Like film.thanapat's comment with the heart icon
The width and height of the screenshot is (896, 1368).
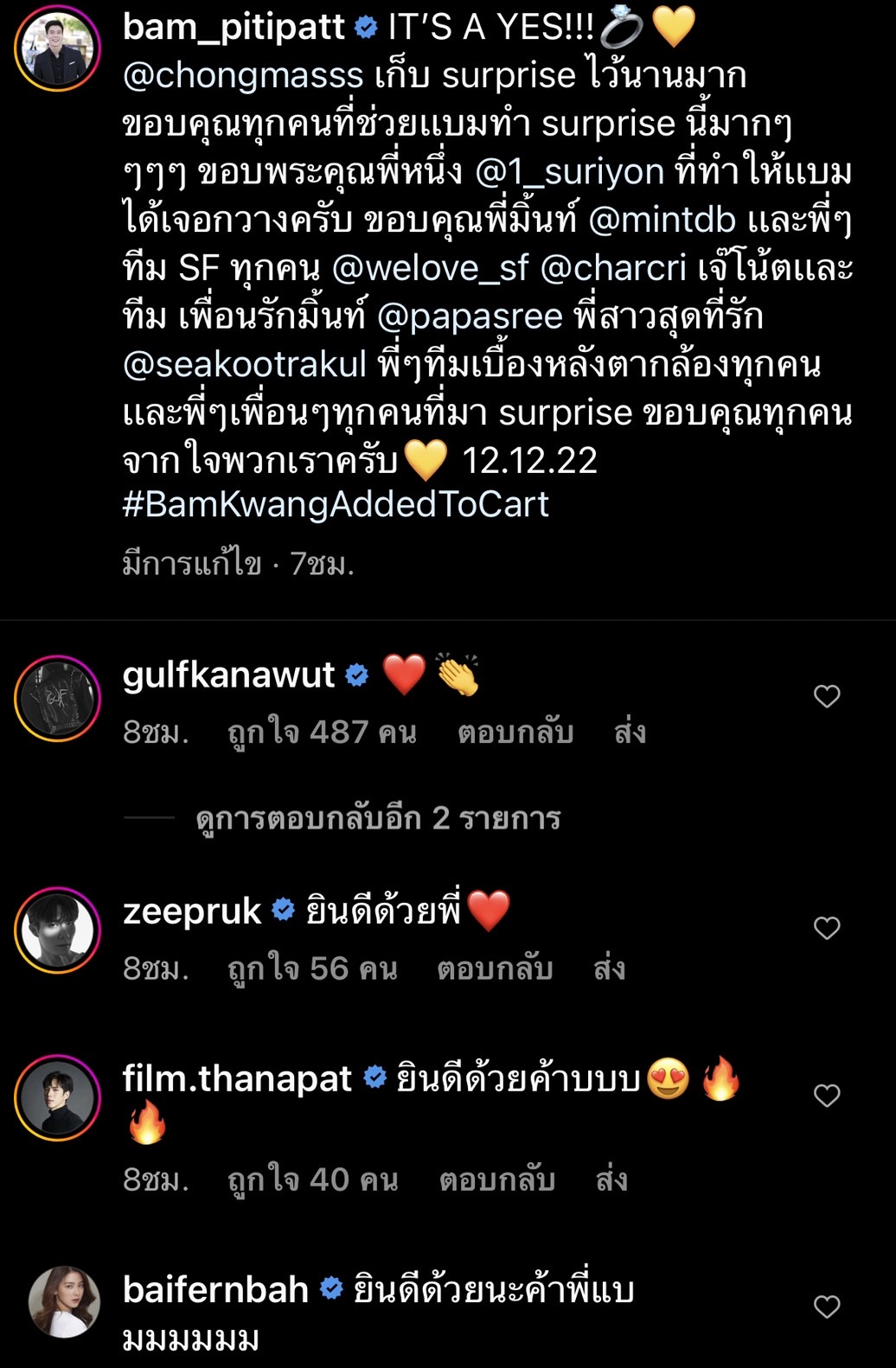pyautogui.click(x=828, y=1094)
